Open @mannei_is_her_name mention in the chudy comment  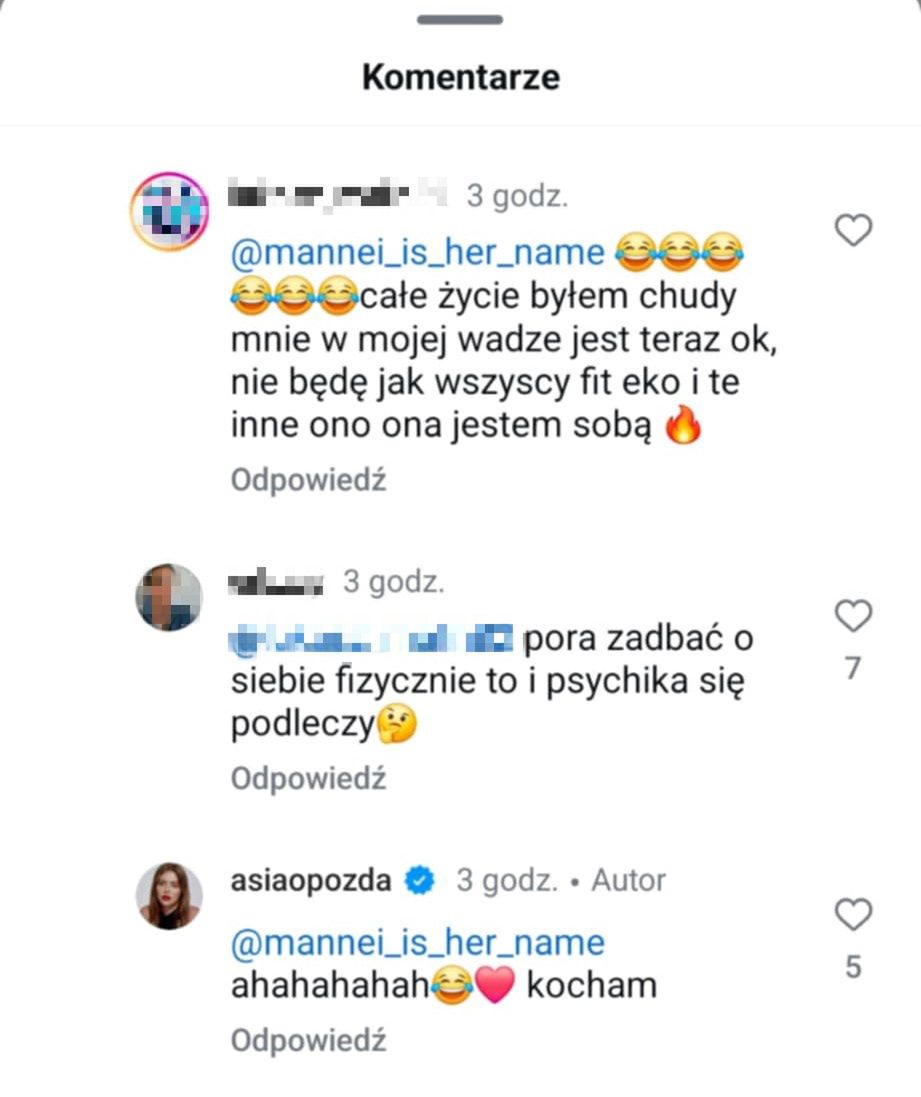417,252
